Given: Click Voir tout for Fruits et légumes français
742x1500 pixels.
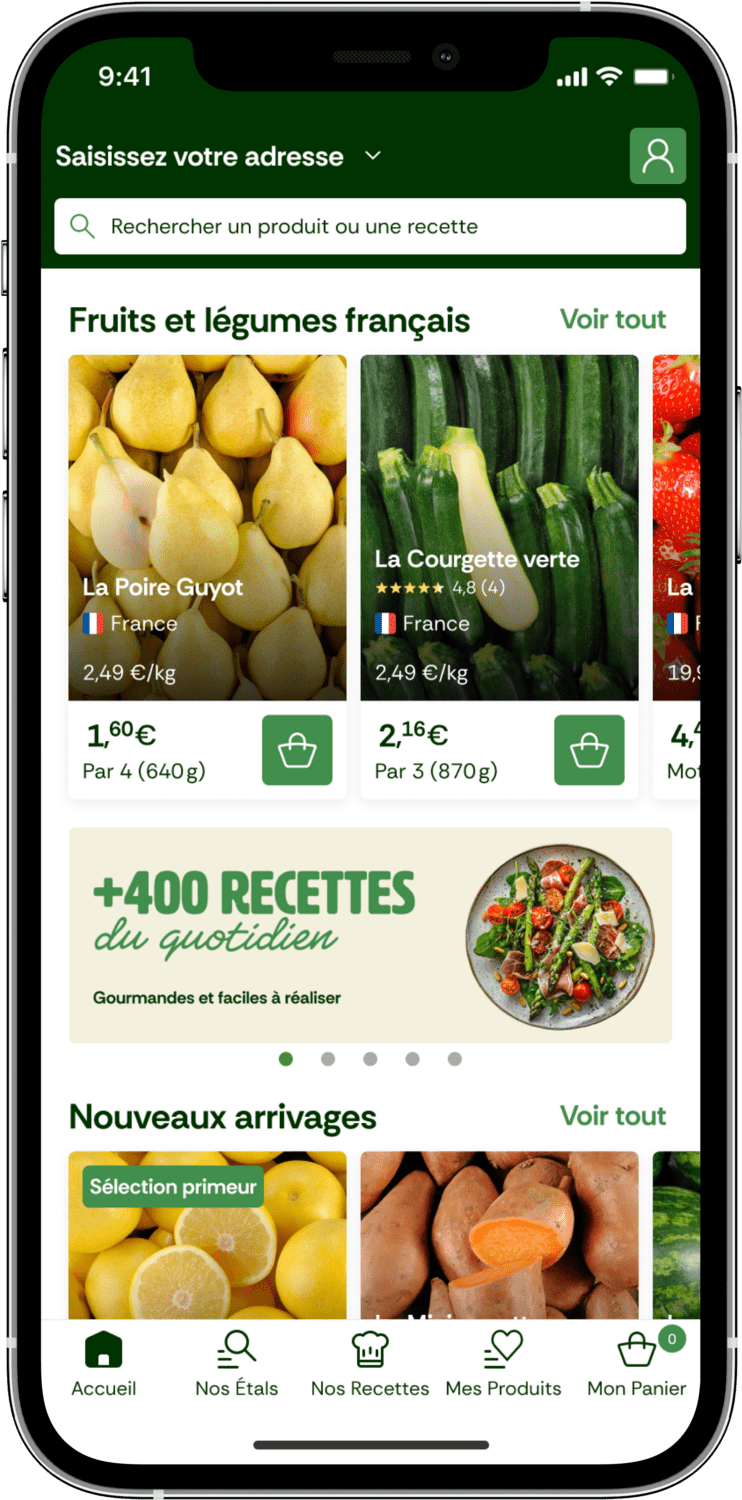Looking at the screenshot, I should [614, 319].
